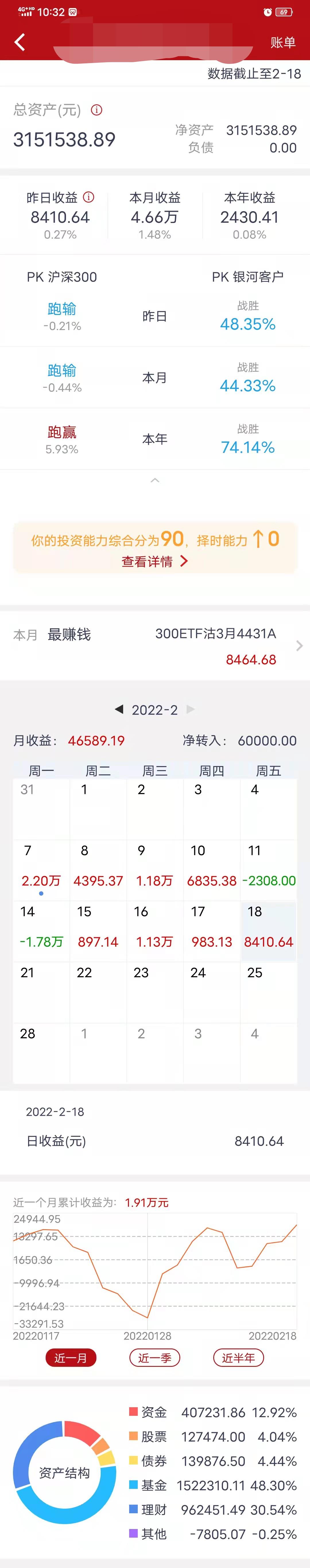Switch chart range to 近半年
Screen dimensions: 310x1568
(x=238, y=1357)
